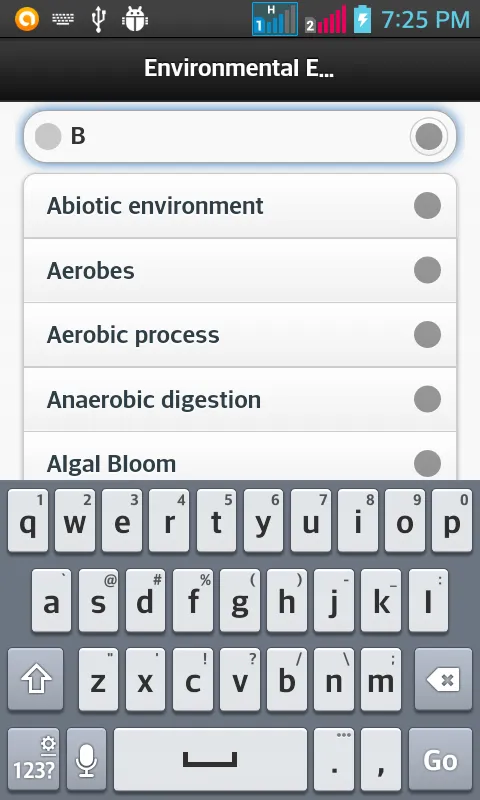Hit the Go key on keyboard
Viewport: 480px width, 800px height.
pyautogui.click(x=440, y=759)
